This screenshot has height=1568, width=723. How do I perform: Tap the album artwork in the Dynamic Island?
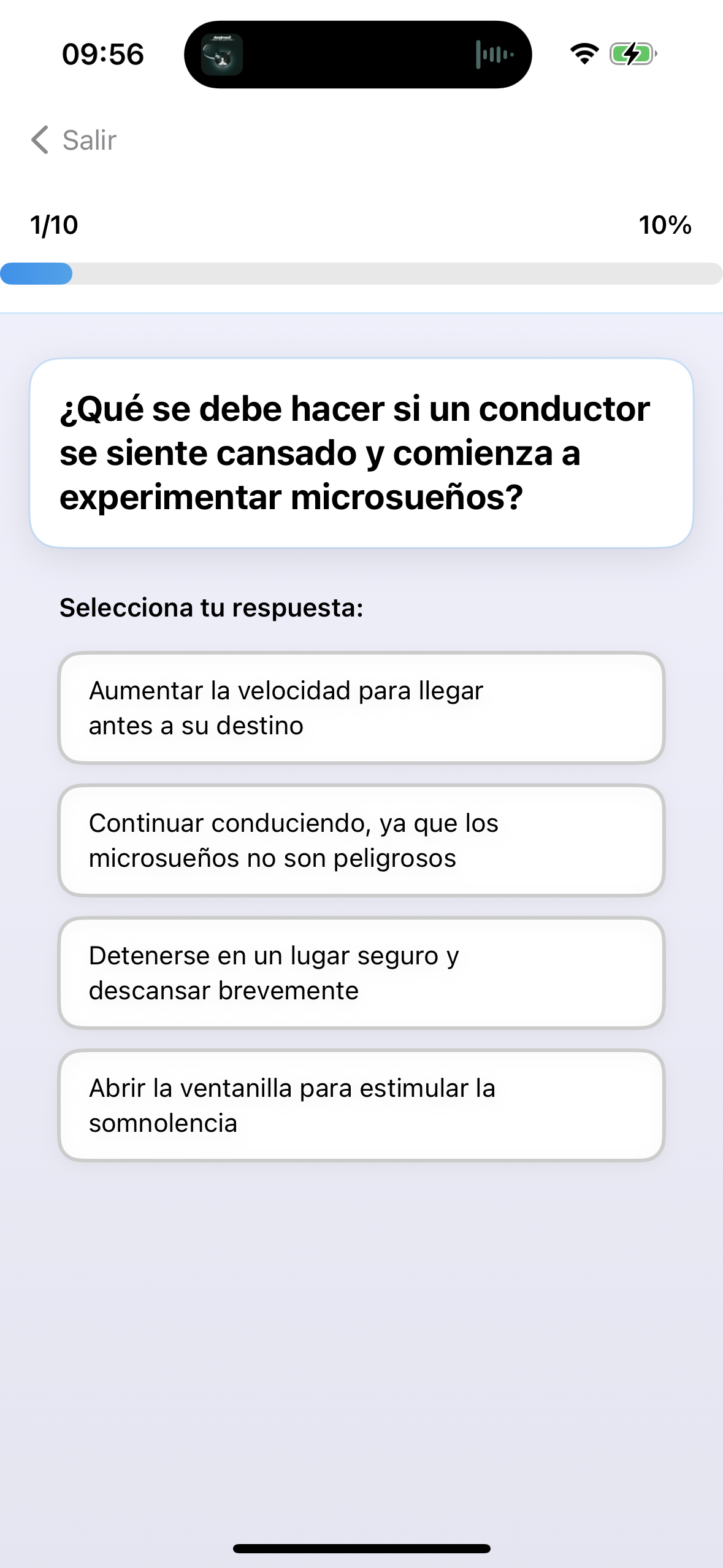(222, 55)
